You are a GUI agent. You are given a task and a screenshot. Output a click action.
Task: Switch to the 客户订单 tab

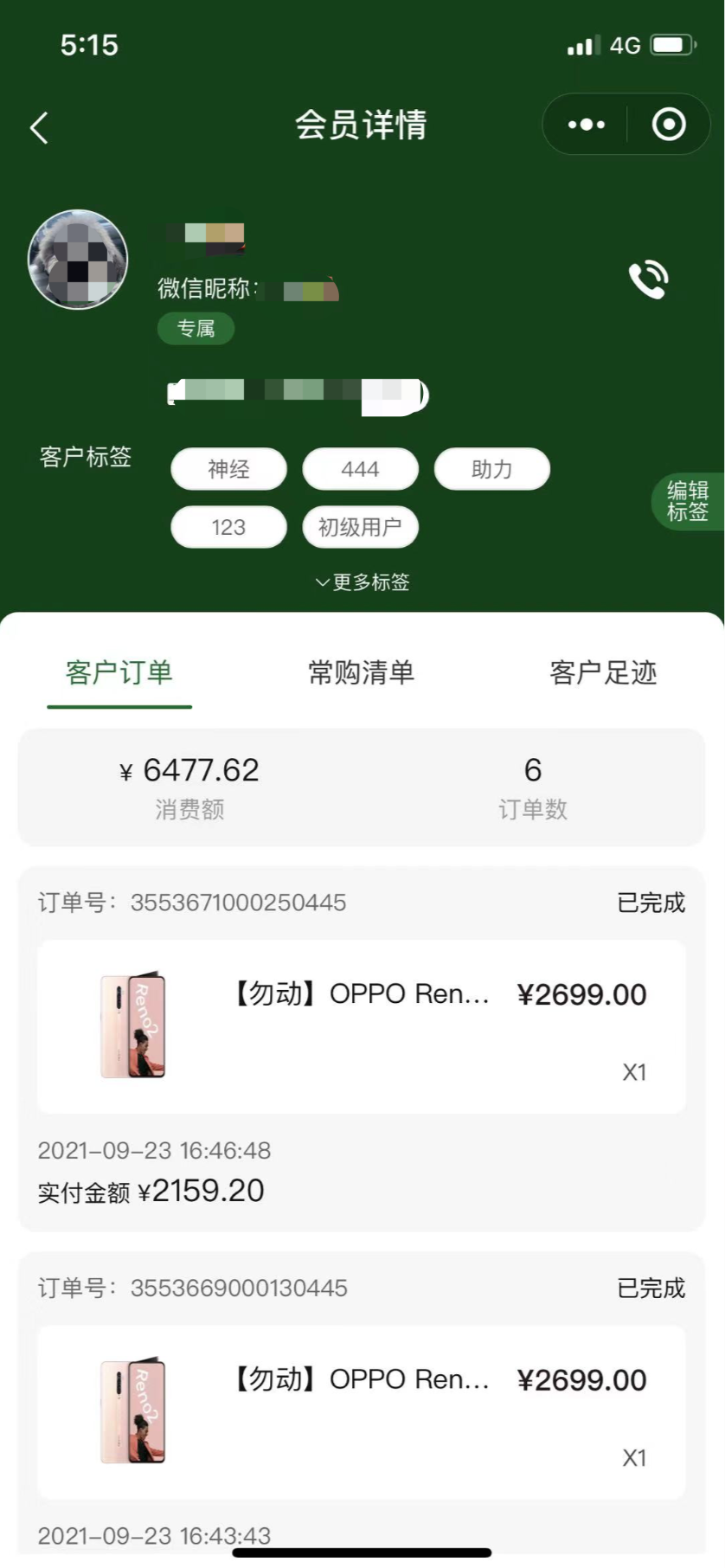point(119,672)
